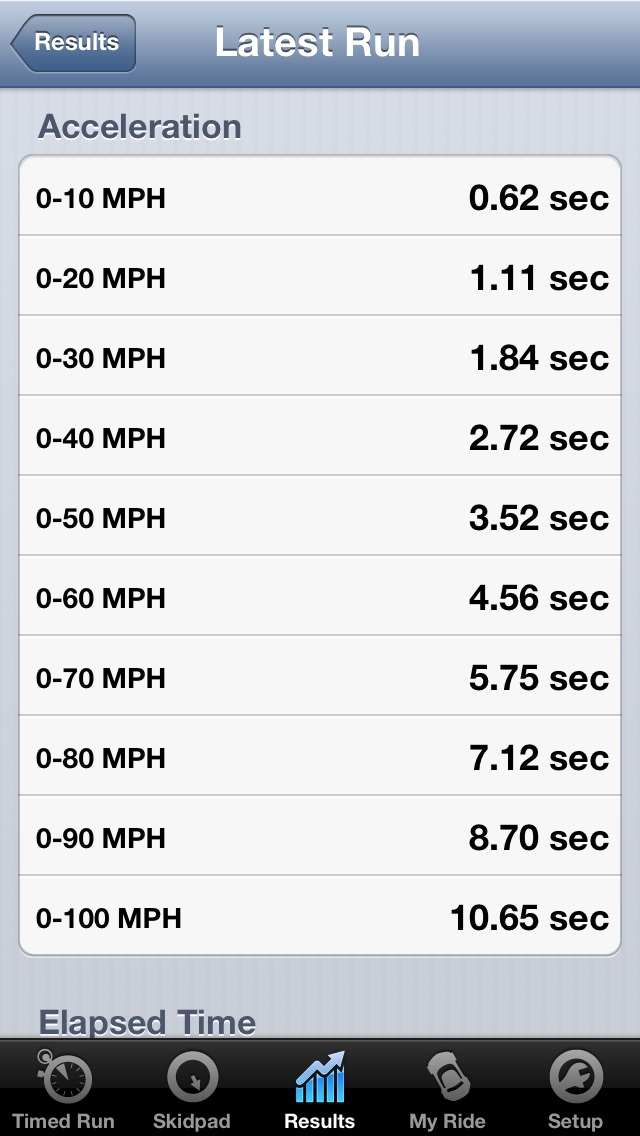The height and width of the screenshot is (1136, 640).
Task: Go back to Results list
Action: pos(74,43)
